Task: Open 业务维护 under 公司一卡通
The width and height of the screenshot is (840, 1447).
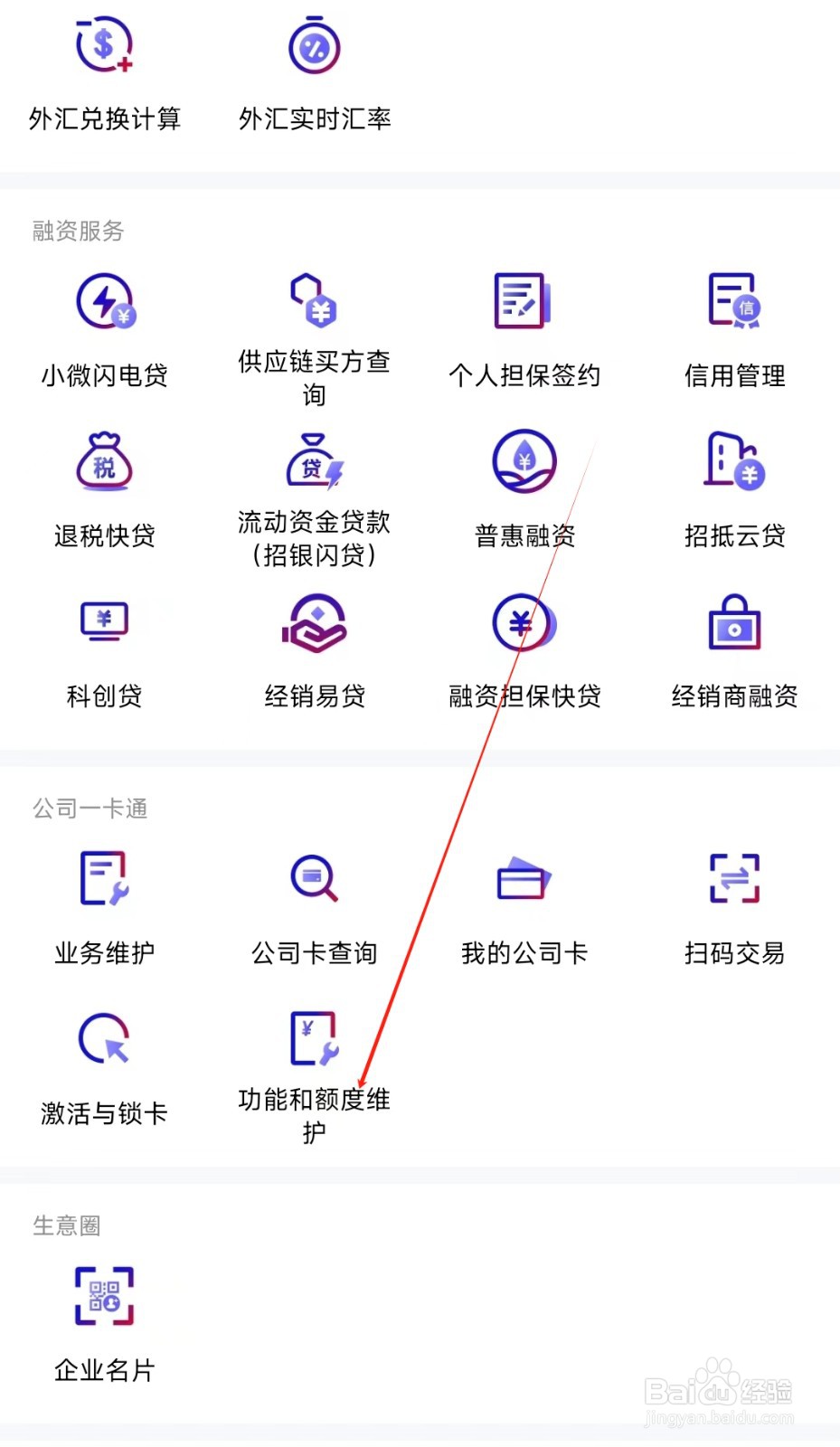Action: tap(102, 909)
